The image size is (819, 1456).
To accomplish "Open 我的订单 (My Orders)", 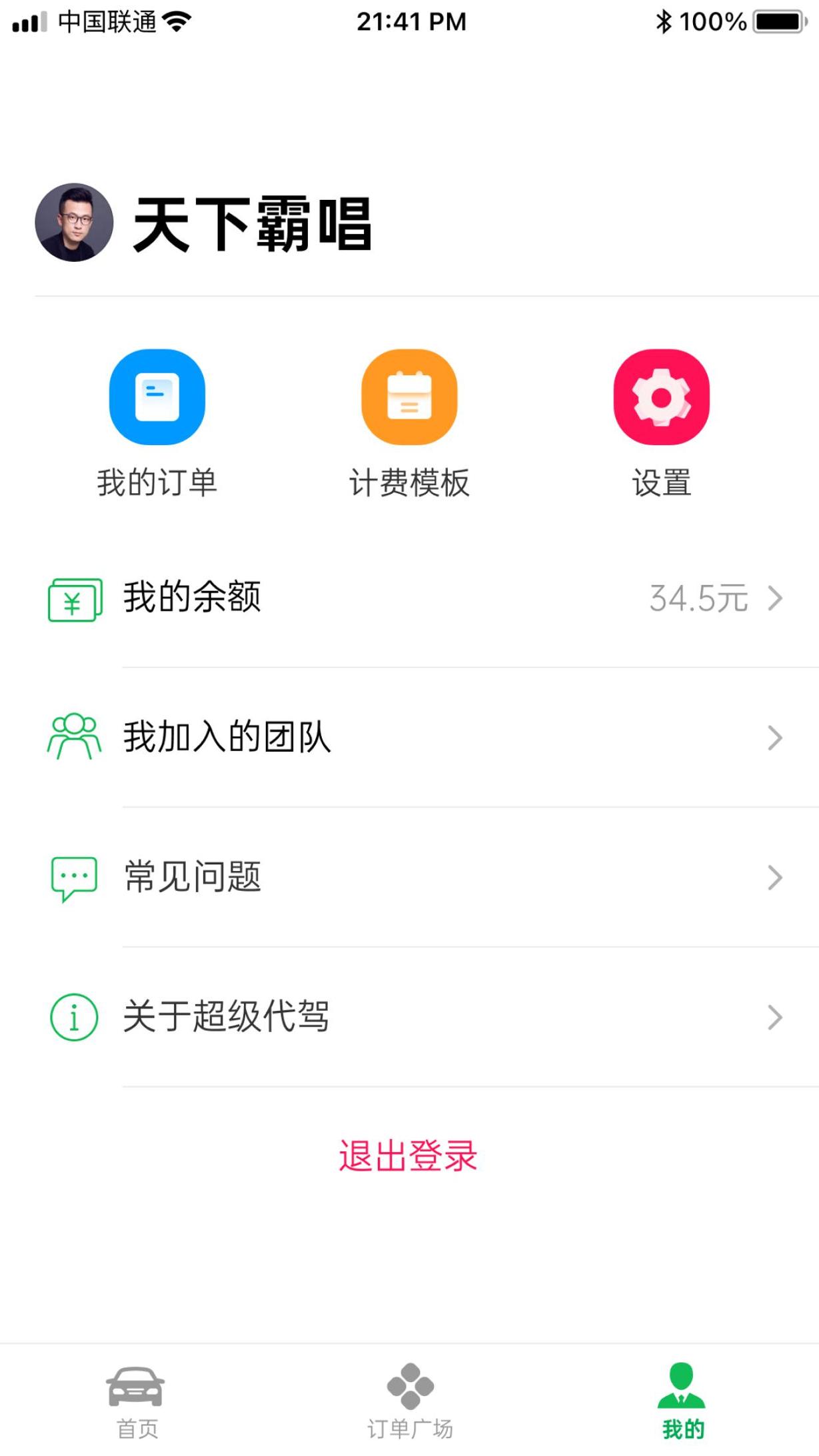I will (157, 396).
